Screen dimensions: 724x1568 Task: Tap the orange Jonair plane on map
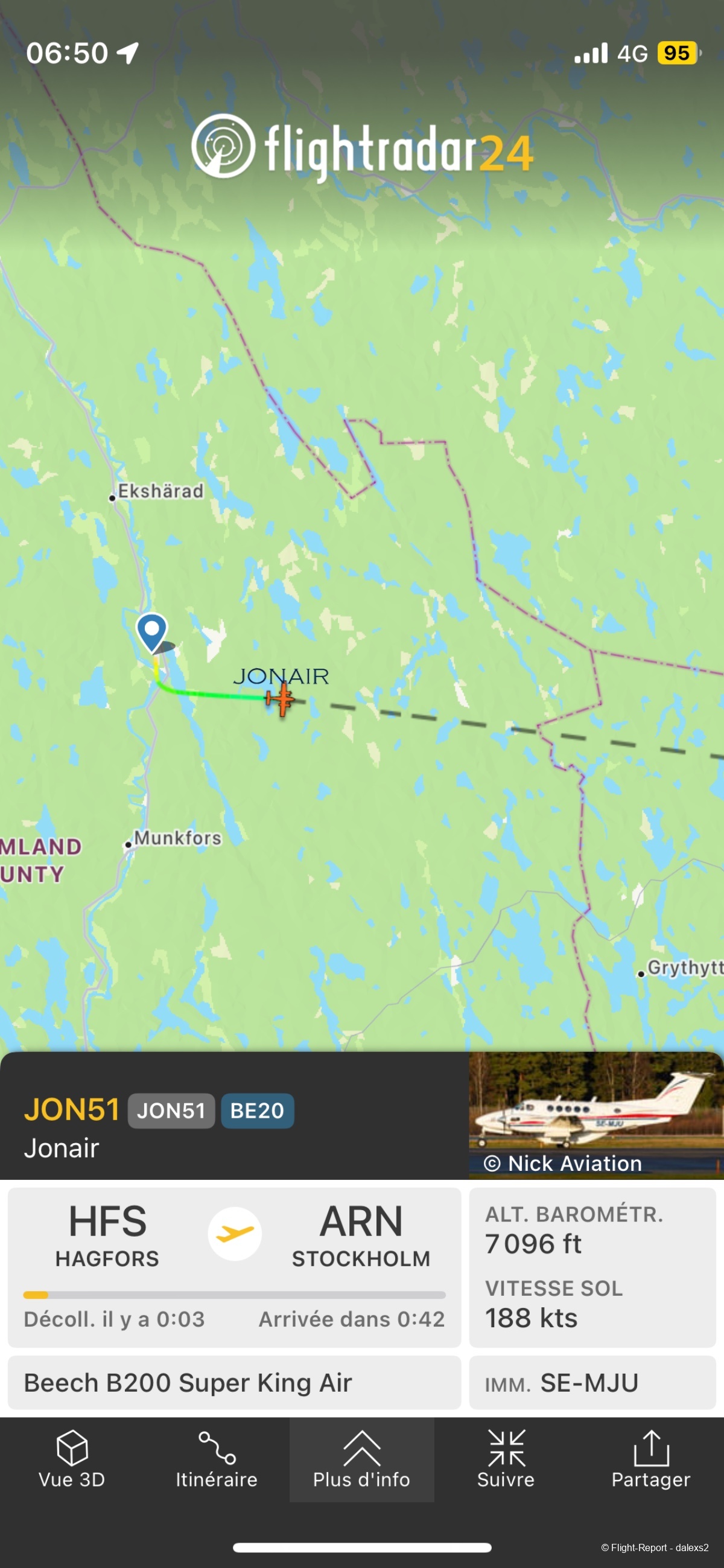point(281,699)
